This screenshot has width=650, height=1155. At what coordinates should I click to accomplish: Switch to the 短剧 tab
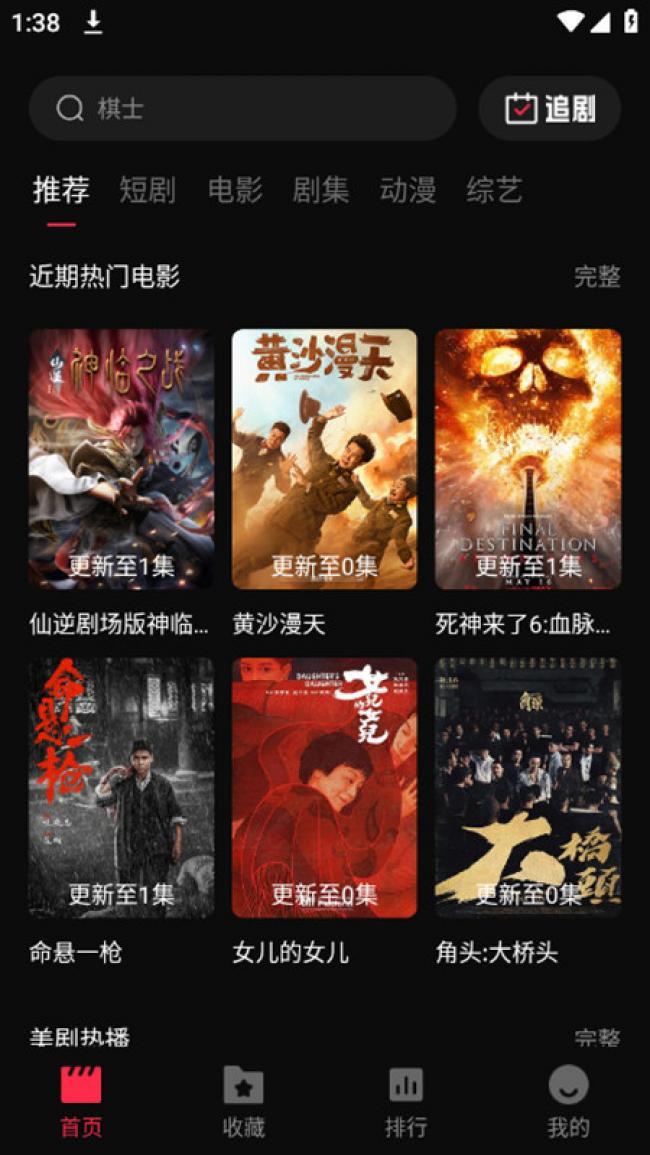coord(147,189)
